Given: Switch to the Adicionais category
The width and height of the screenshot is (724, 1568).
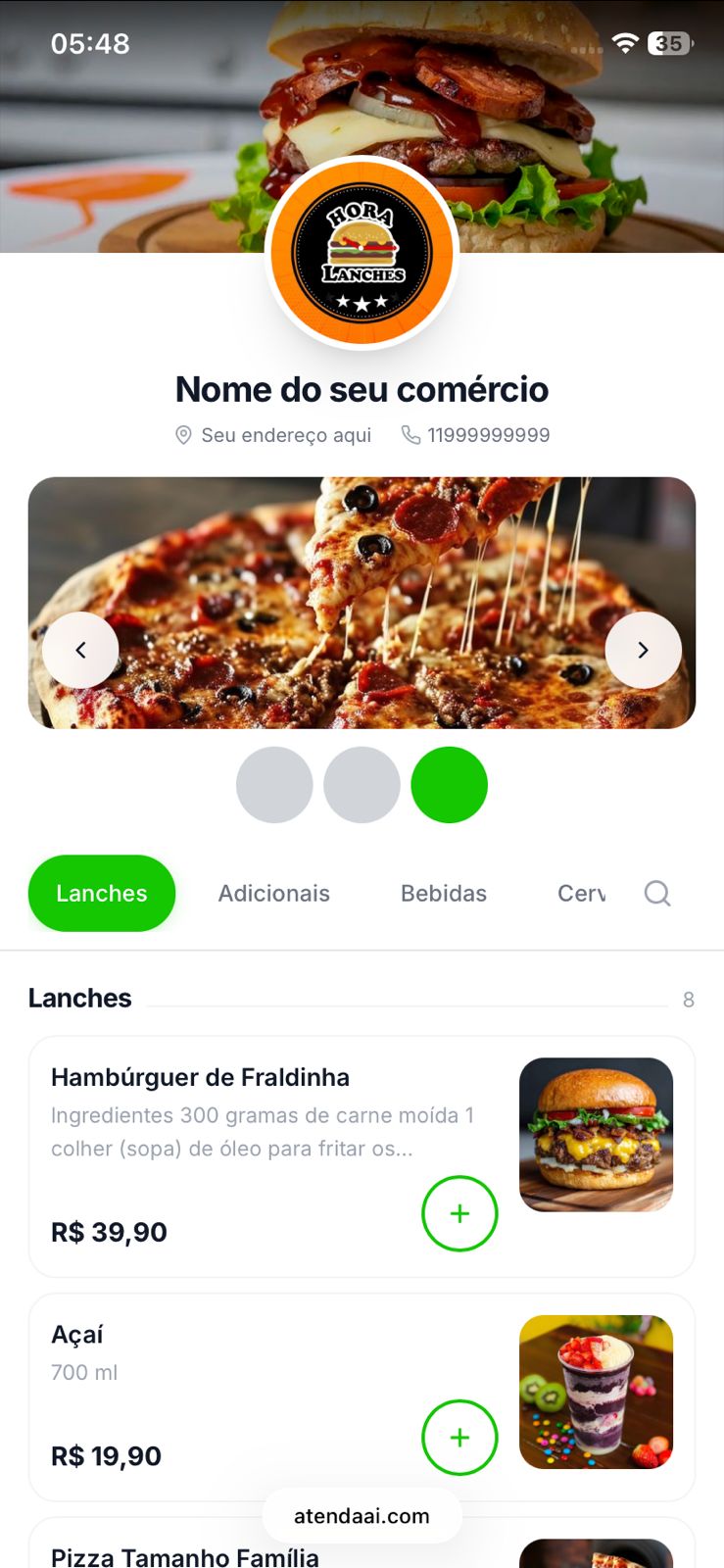Looking at the screenshot, I should click(x=274, y=893).
